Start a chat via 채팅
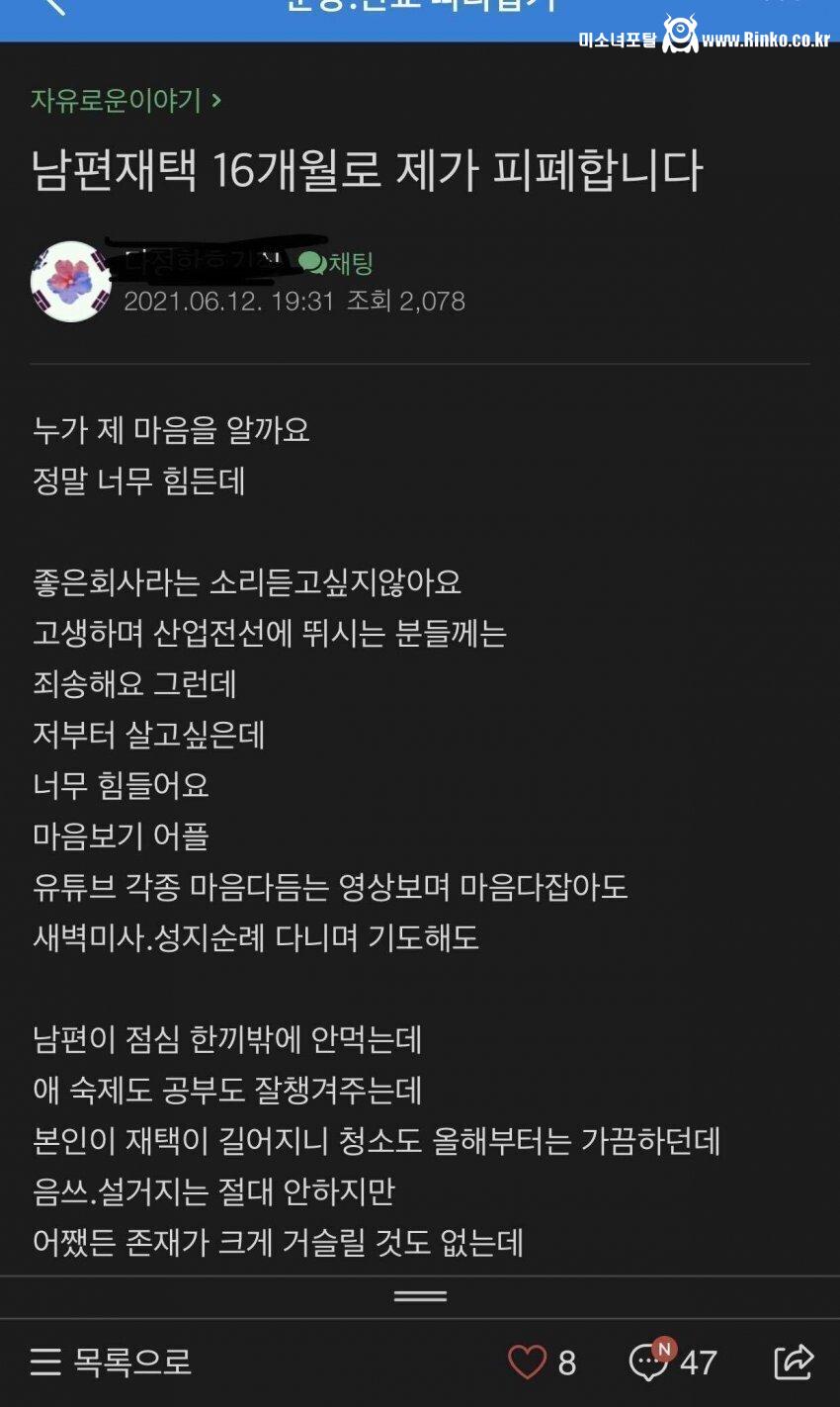840x1407 pixels. pos(337,263)
